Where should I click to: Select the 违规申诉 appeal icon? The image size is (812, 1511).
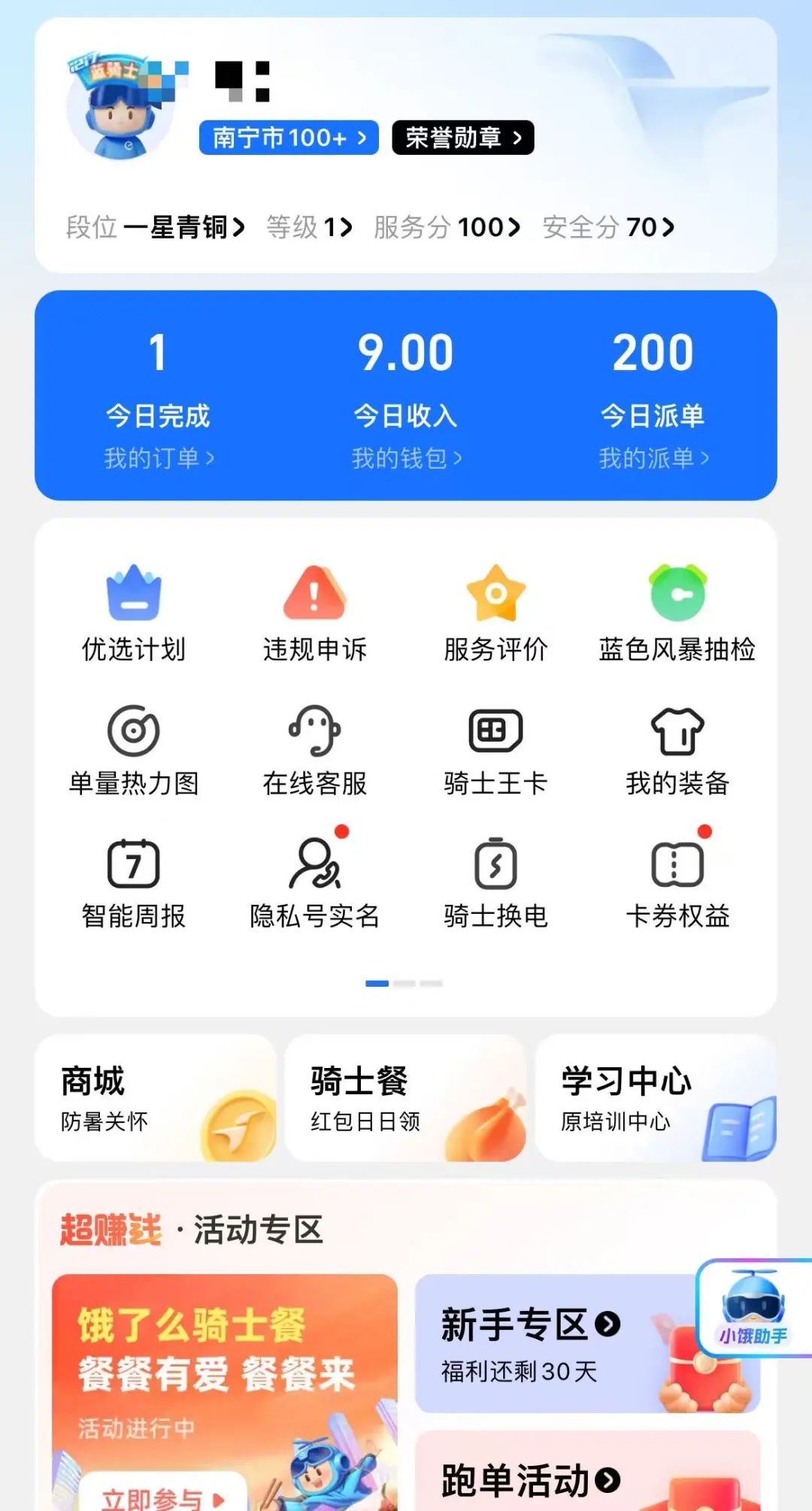[314, 609]
